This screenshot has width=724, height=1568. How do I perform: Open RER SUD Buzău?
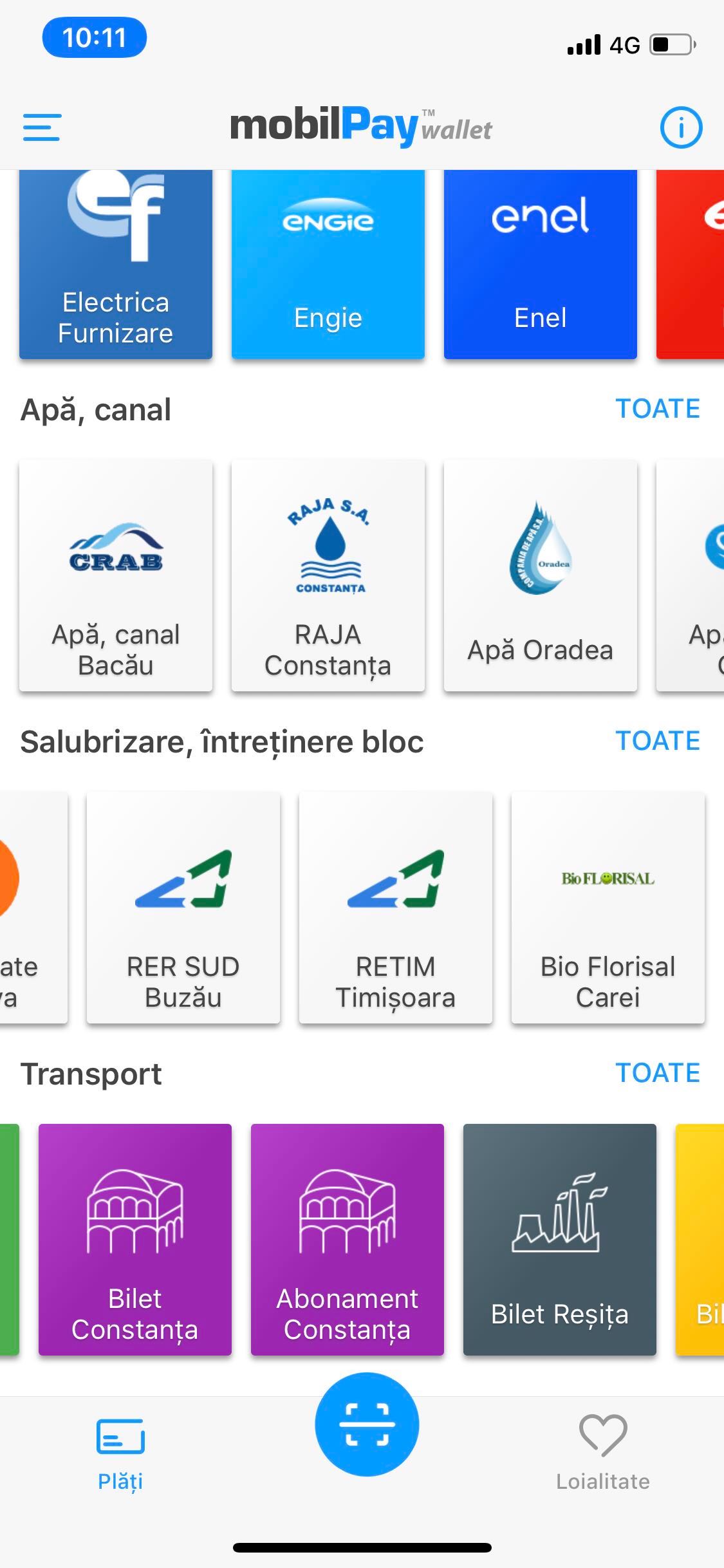tap(183, 908)
